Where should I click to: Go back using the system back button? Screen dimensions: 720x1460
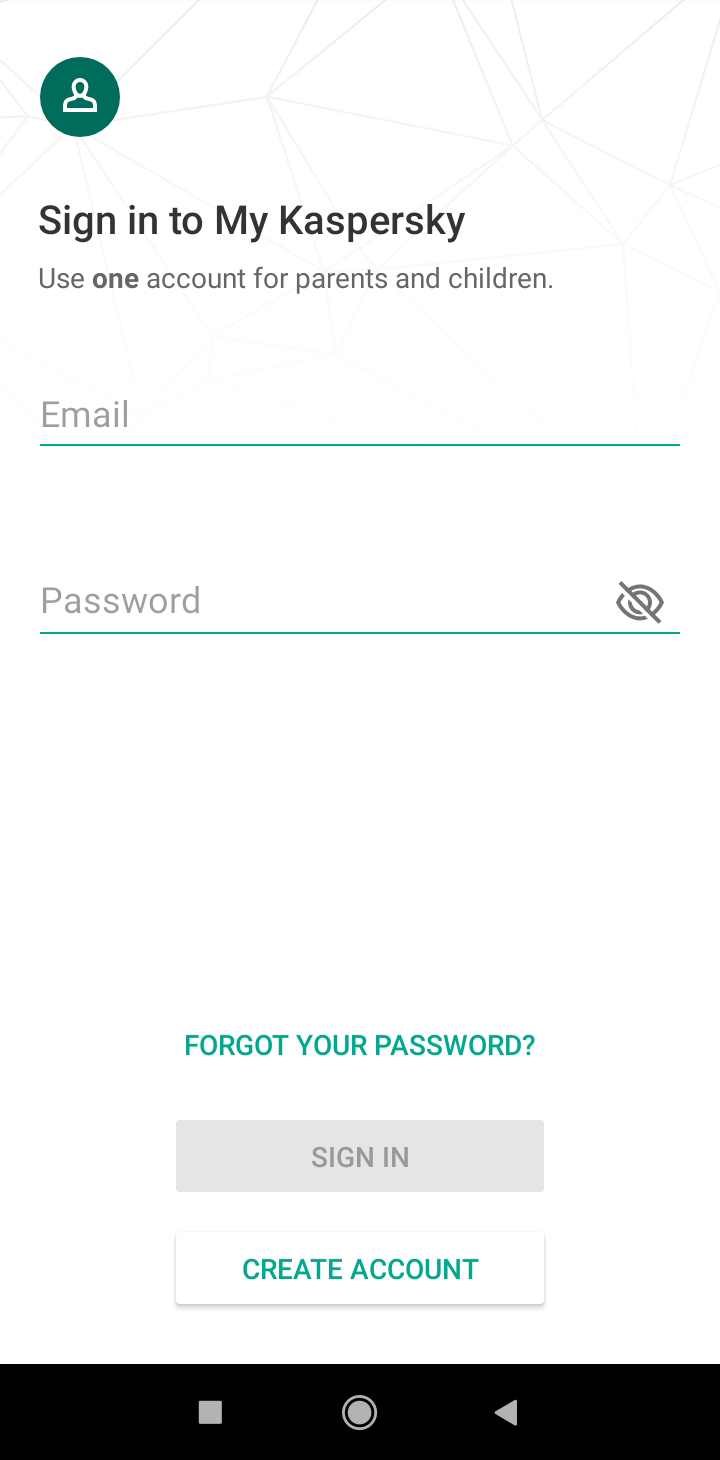(506, 1412)
